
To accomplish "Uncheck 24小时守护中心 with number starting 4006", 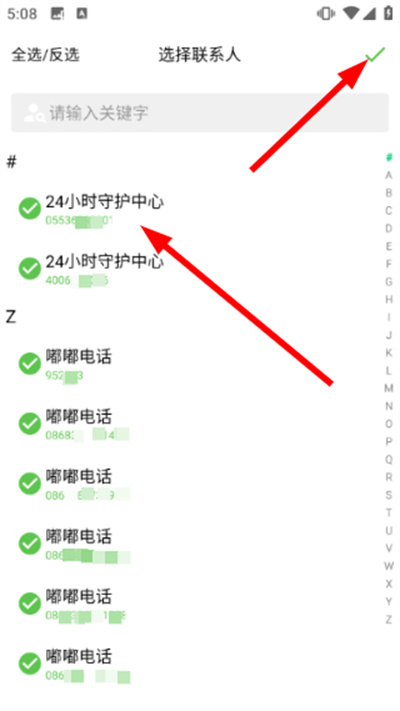I will (30, 268).
